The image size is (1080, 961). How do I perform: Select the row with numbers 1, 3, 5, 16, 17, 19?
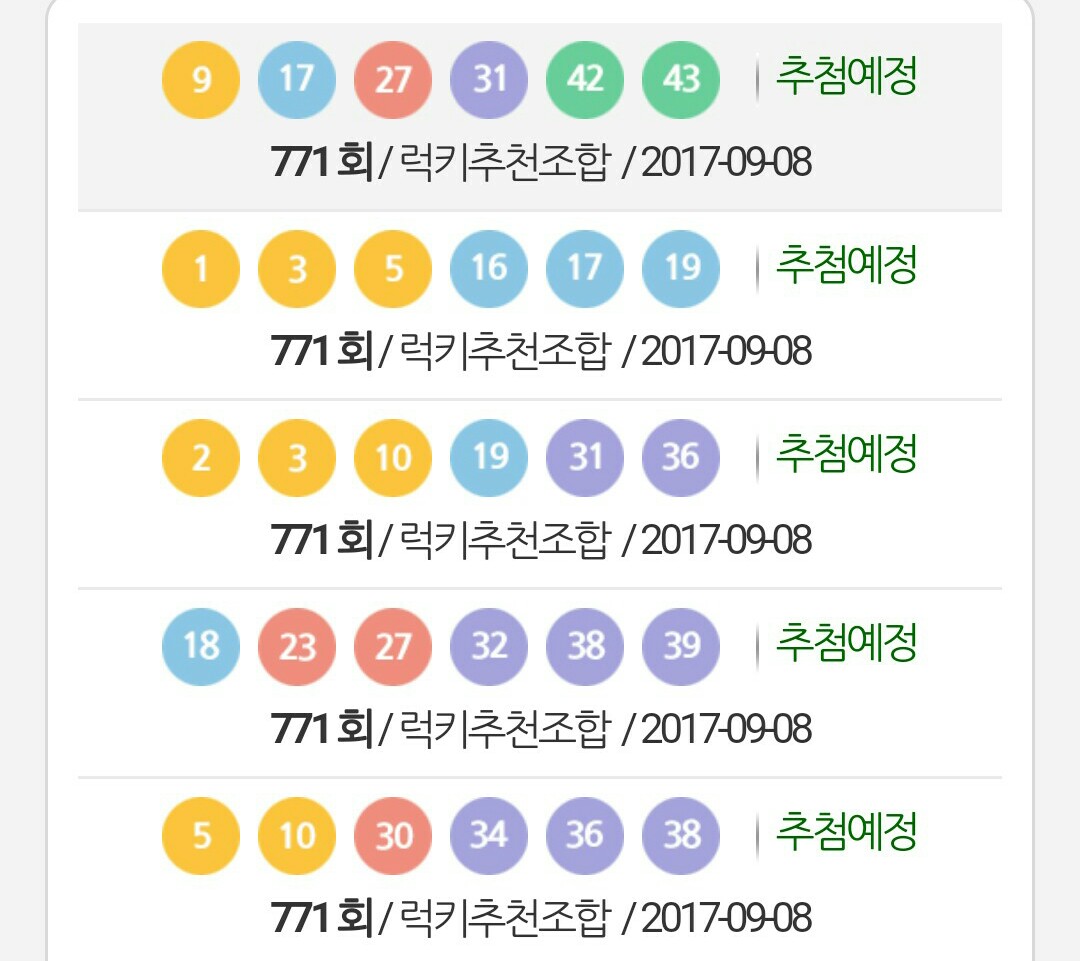coord(540,305)
